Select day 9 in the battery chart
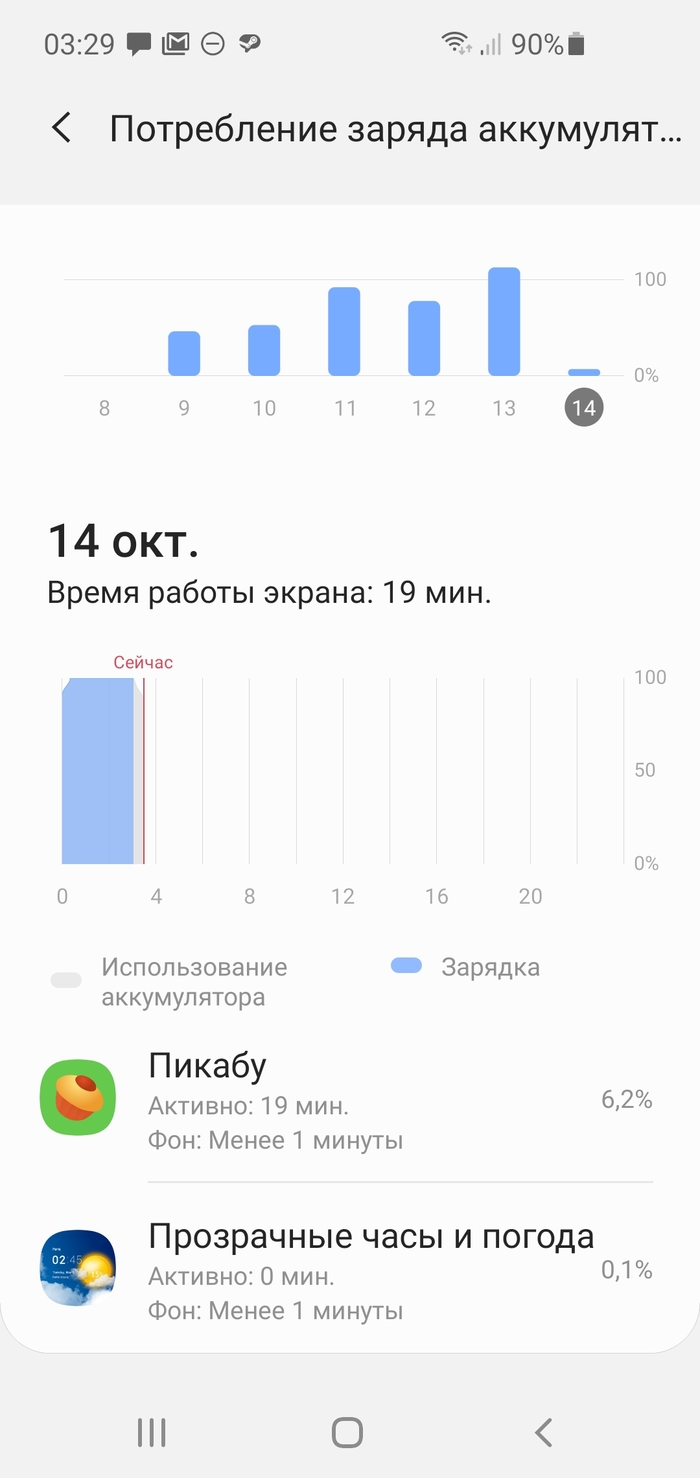The image size is (700, 1478). pos(184,353)
